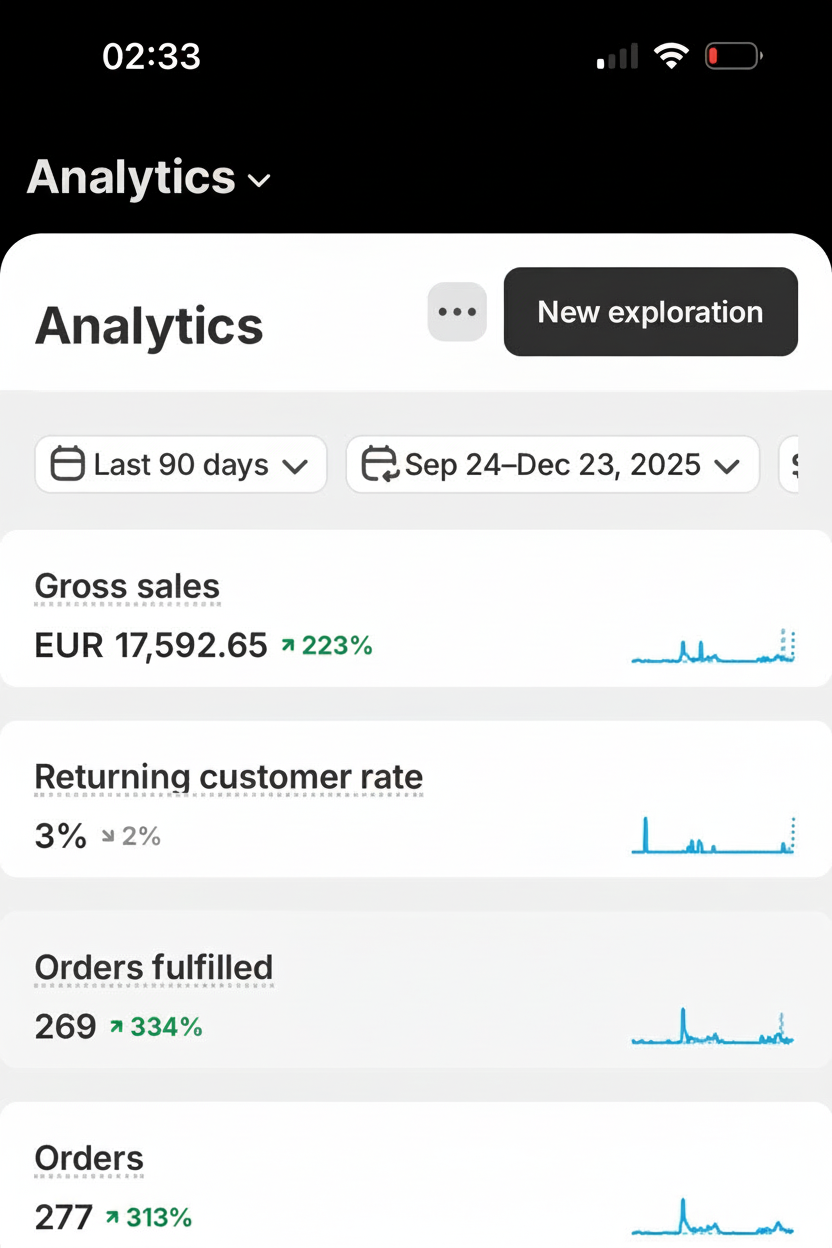Open the Returning customer rate metric
Image resolution: width=832 pixels, height=1248 pixels.
(x=228, y=777)
